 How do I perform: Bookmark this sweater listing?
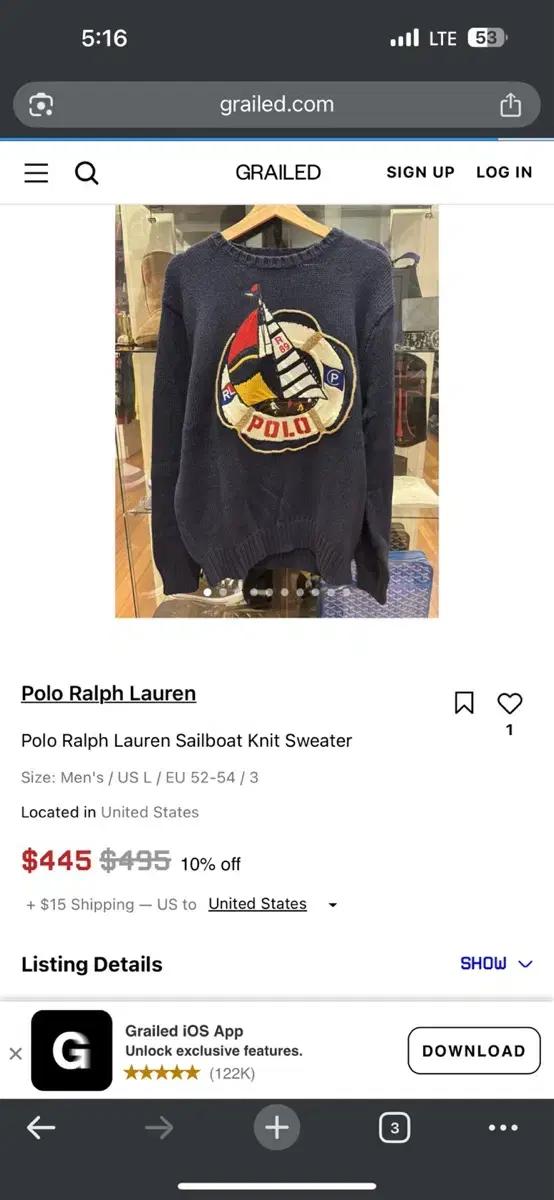464,703
